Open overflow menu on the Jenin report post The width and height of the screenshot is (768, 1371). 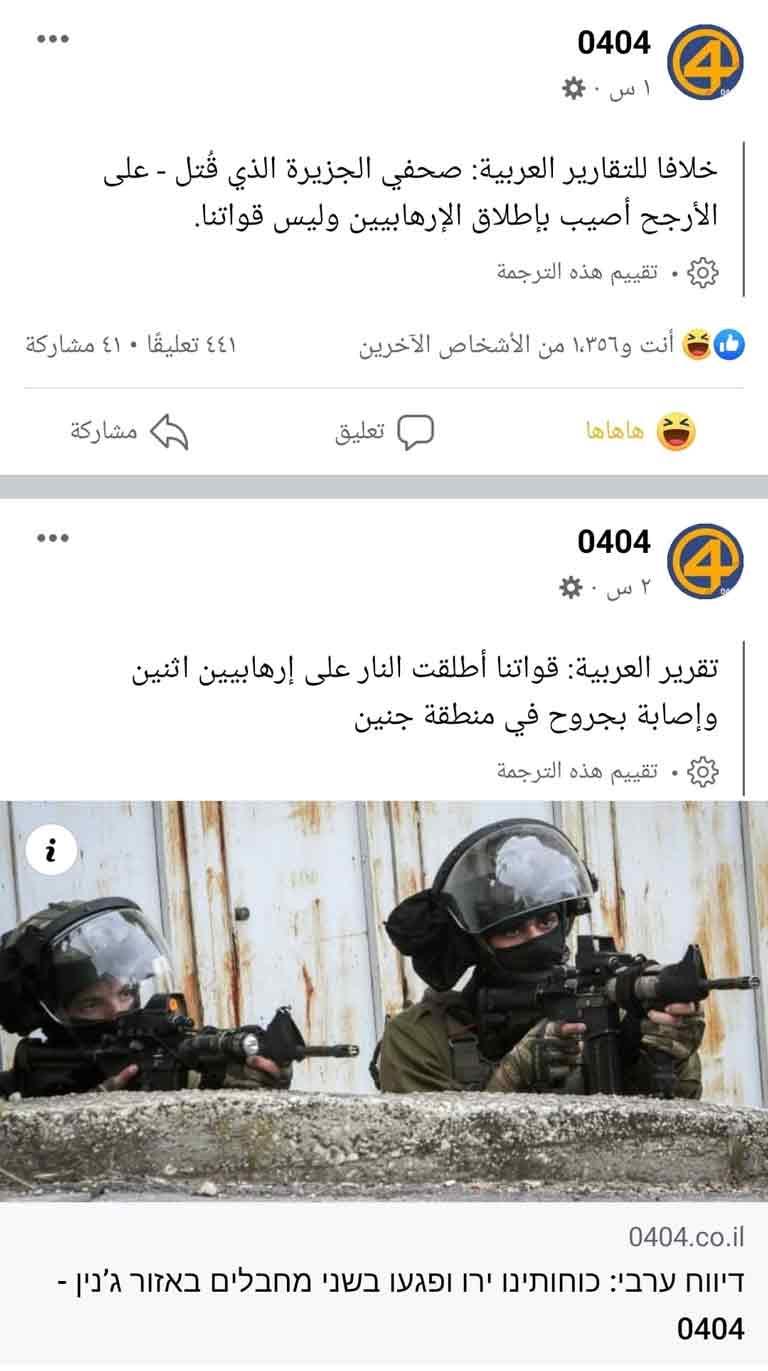click(52, 538)
